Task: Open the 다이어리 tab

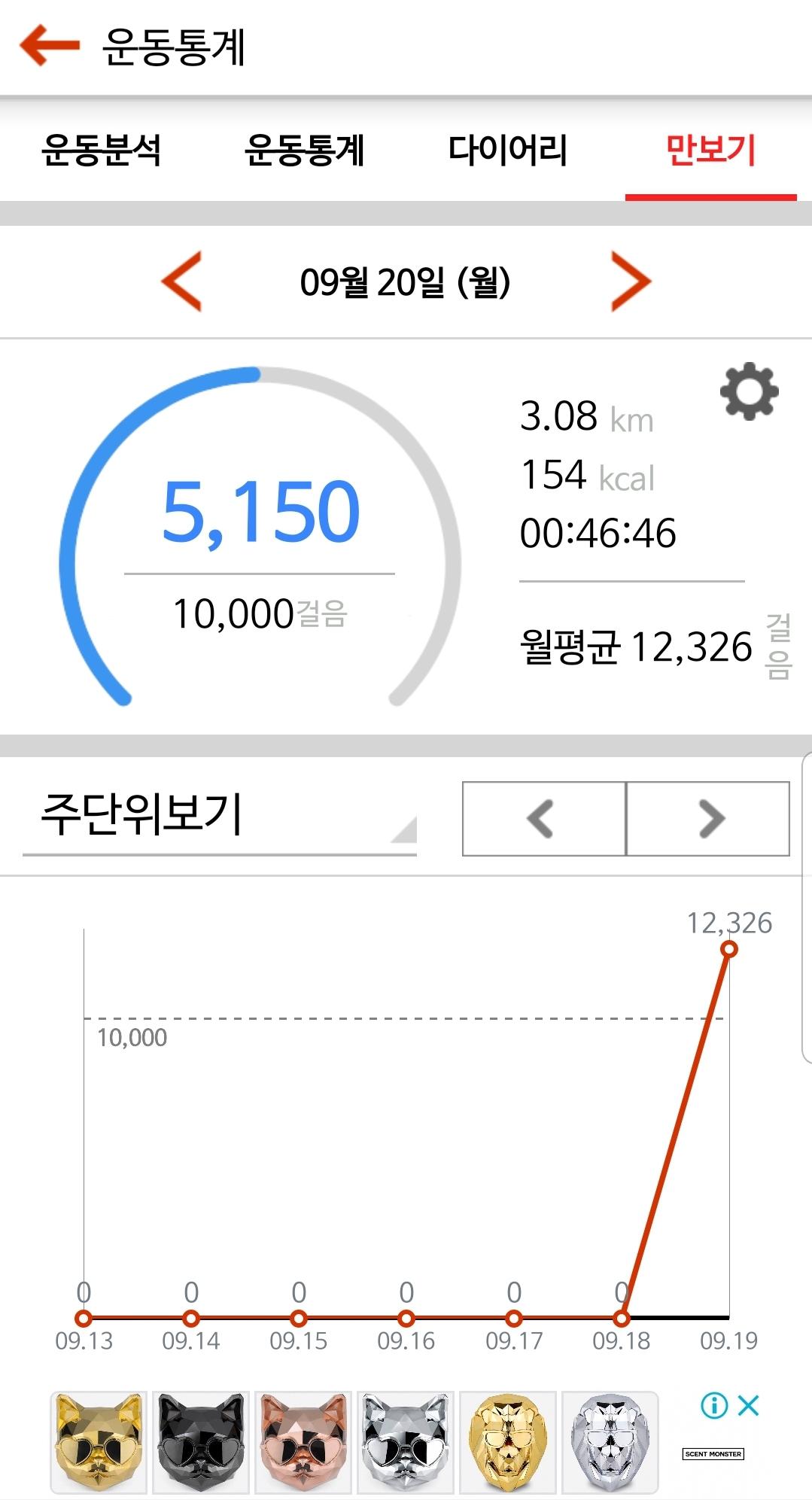Action: click(x=508, y=150)
